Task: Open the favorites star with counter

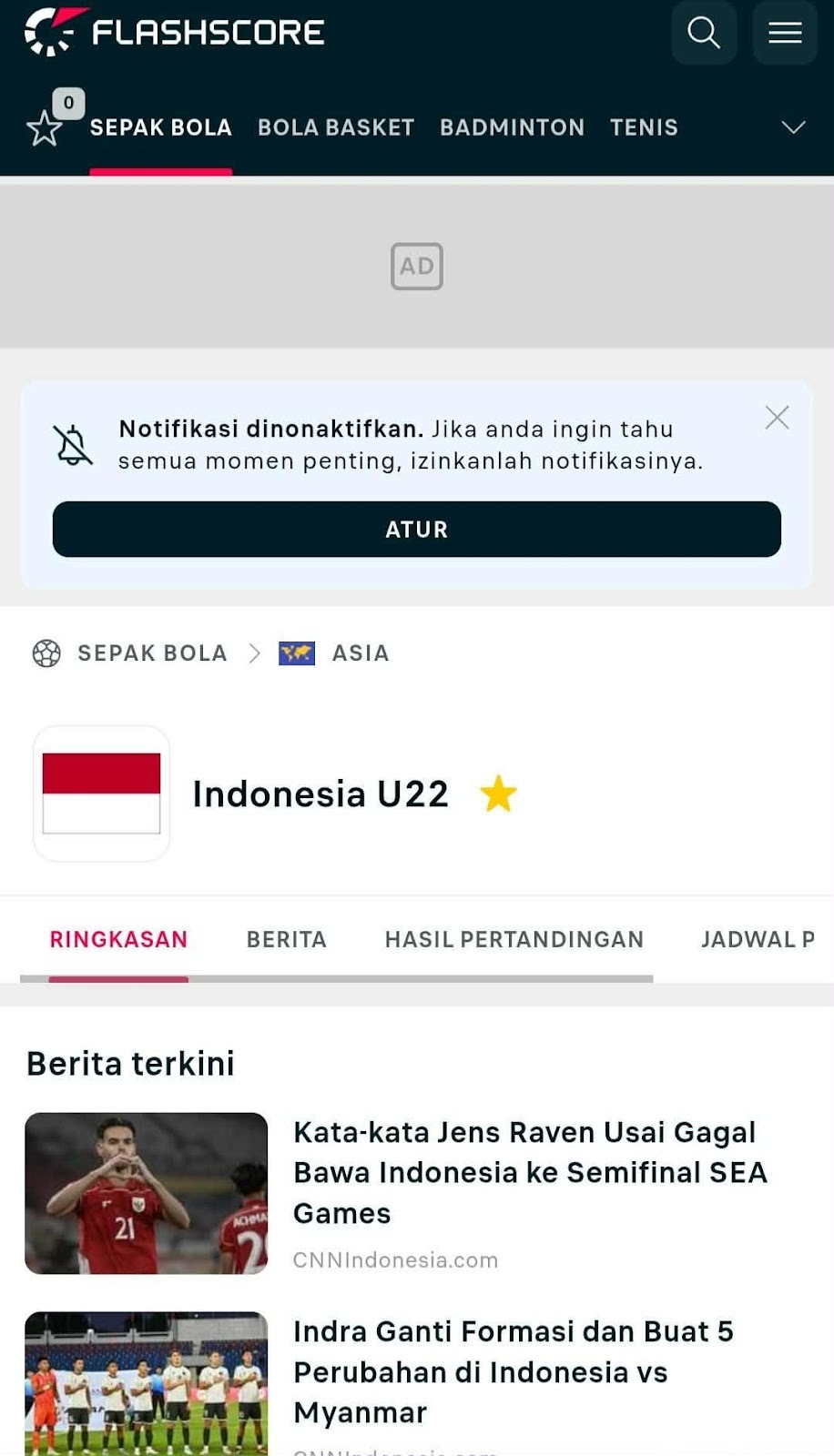Action: tap(46, 127)
